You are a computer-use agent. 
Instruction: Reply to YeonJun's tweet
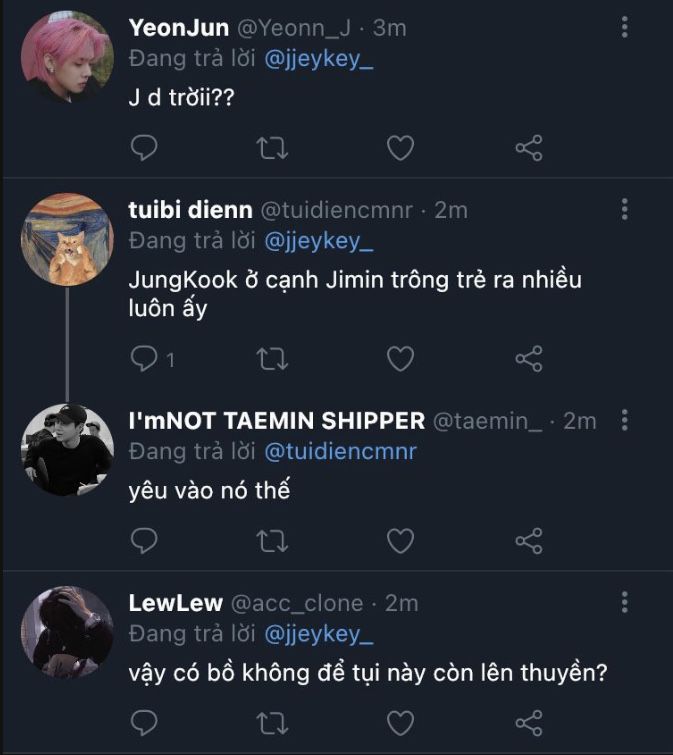[x=145, y=149]
